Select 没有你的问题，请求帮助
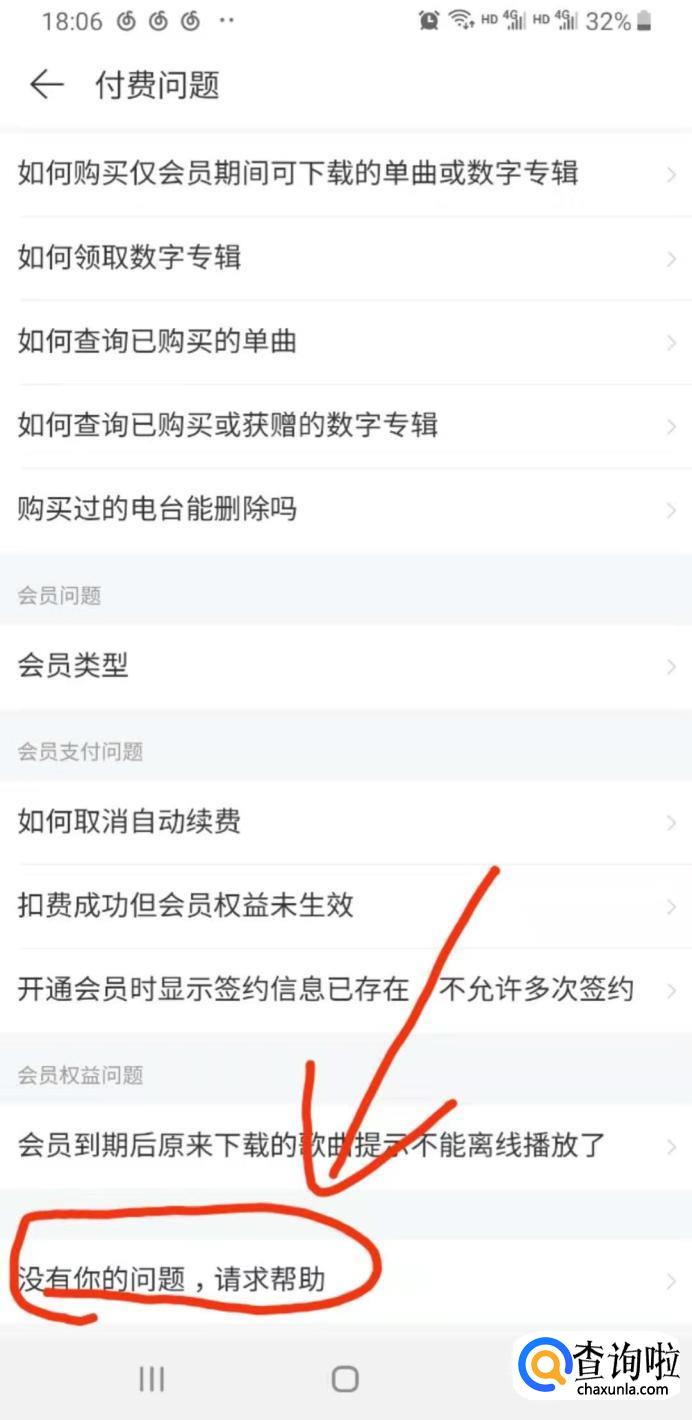This screenshot has width=692, height=1420. click(346, 1280)
